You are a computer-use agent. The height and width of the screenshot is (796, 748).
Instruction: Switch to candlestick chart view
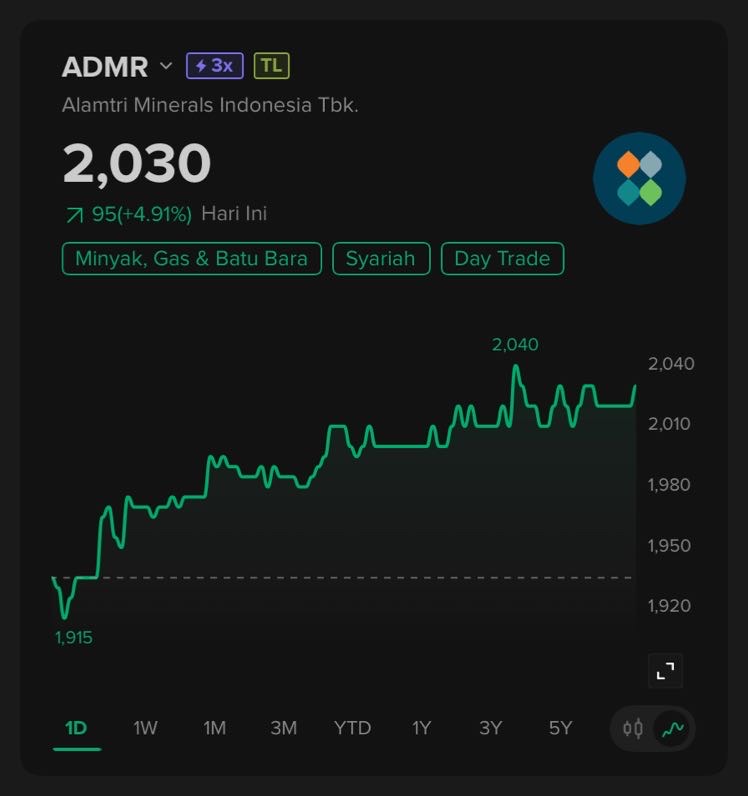pyautogui.click(x=633, y=728)
